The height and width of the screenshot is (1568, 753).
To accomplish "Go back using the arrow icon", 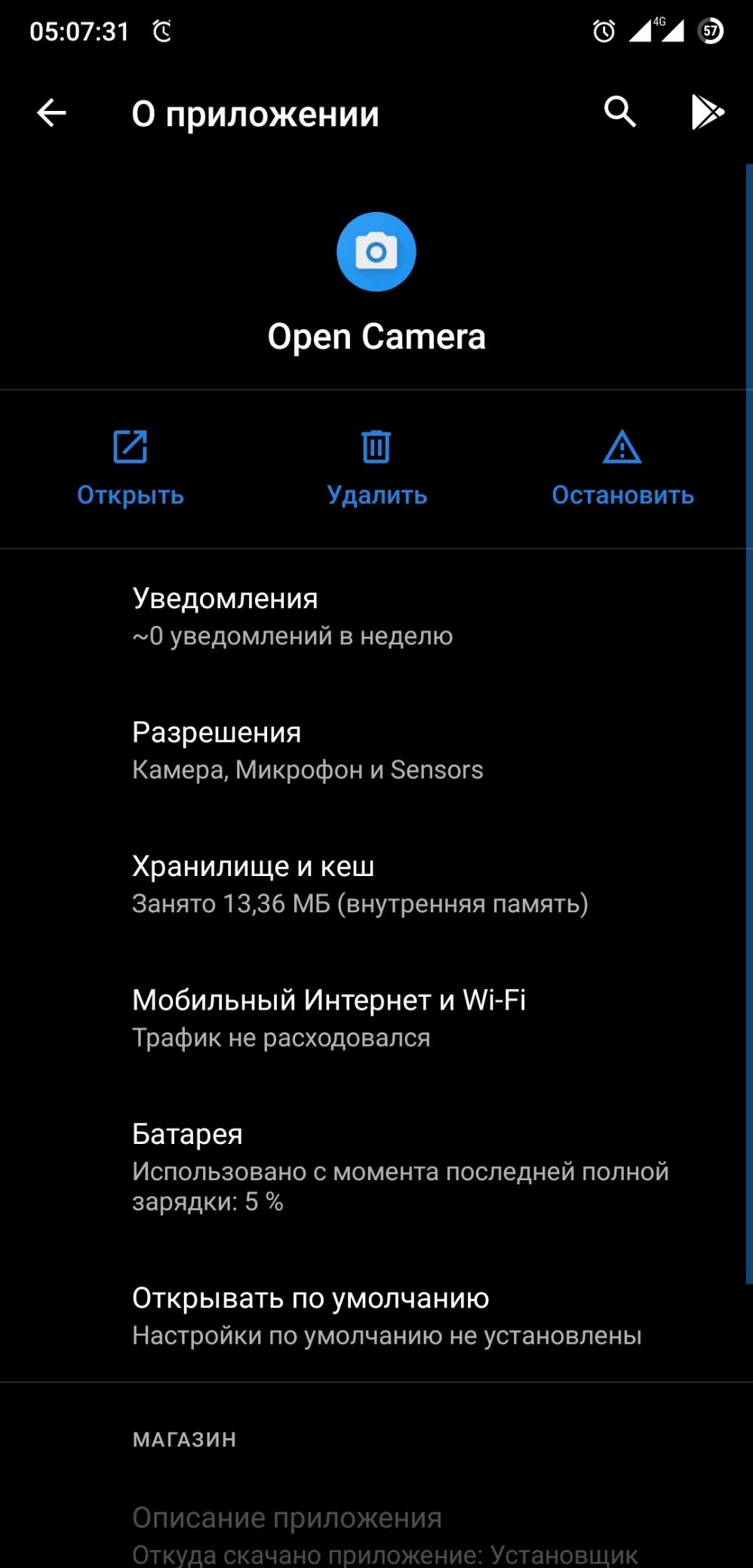I will pos(51,113).
